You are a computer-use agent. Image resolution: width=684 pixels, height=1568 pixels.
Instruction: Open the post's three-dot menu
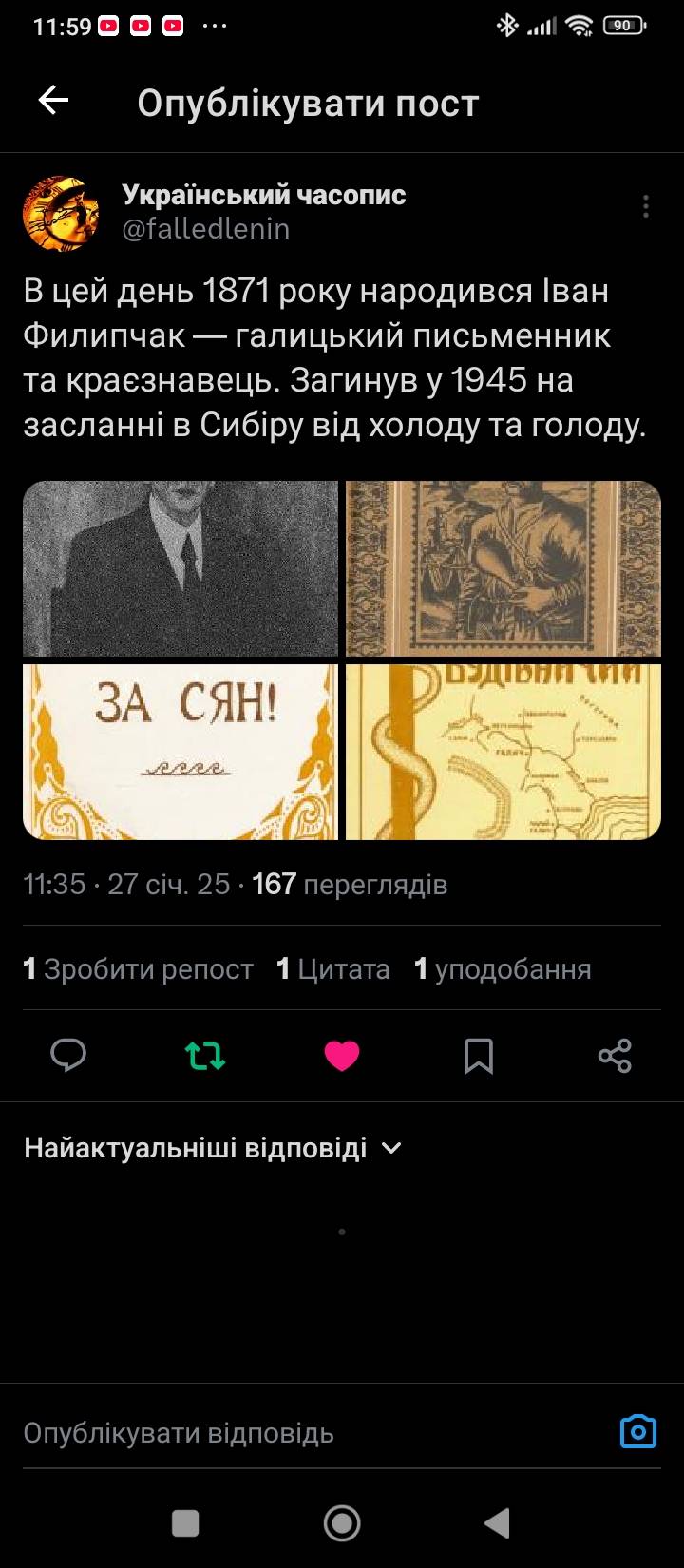click(645, 206)
